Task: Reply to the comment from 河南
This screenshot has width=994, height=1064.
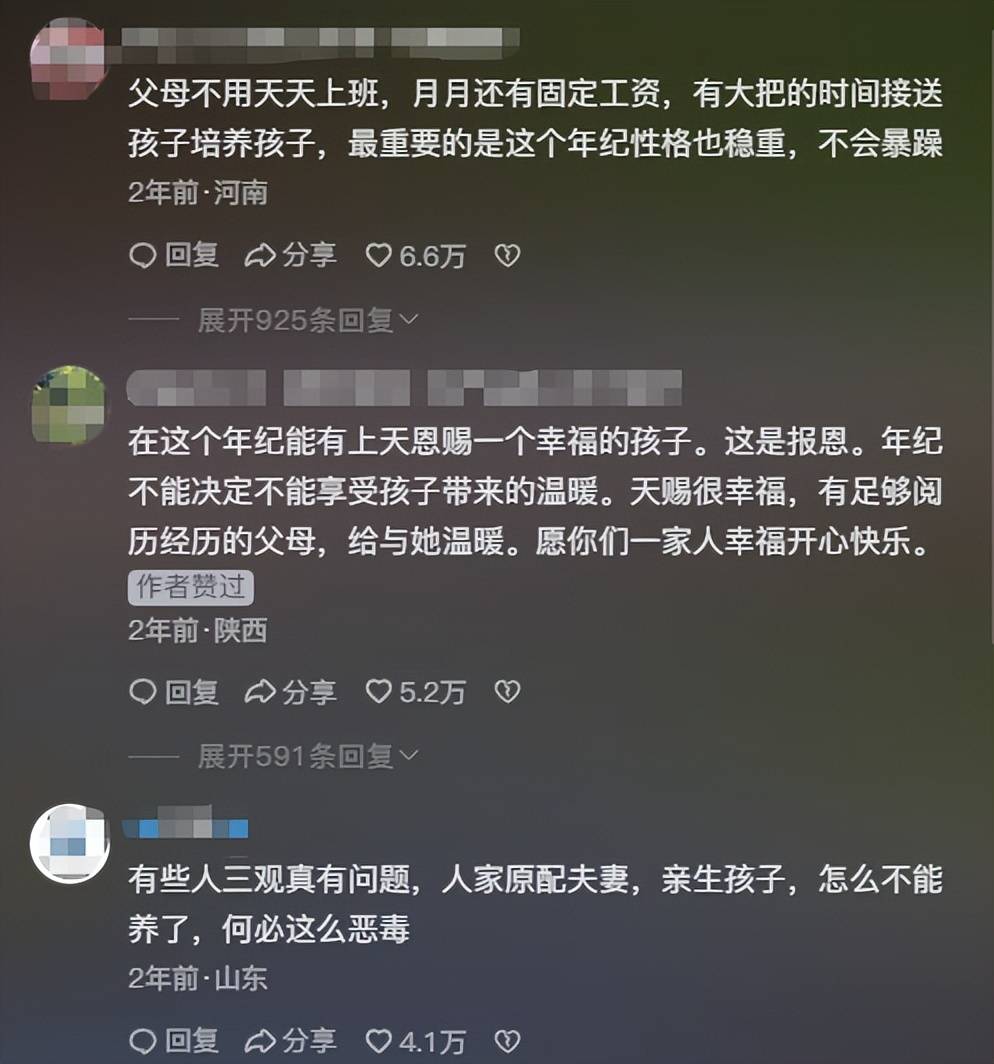Action: (174, 256)
